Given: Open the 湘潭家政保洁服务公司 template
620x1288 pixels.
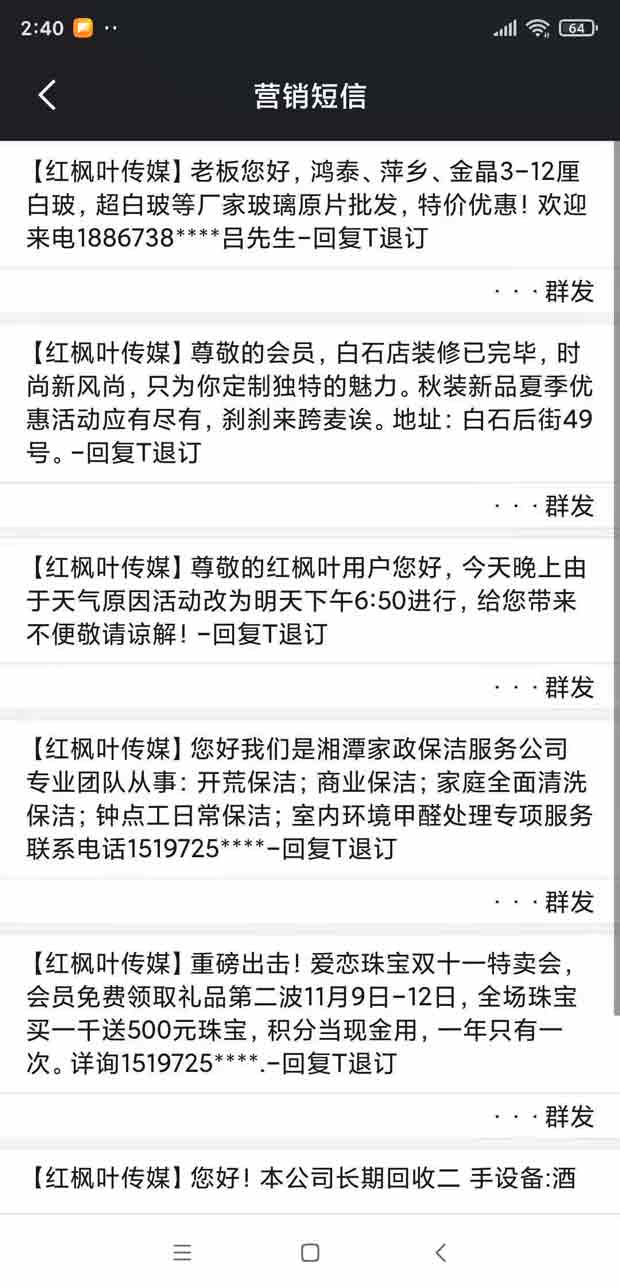Looking at the screenshot, I should click(x=308, y=798).
